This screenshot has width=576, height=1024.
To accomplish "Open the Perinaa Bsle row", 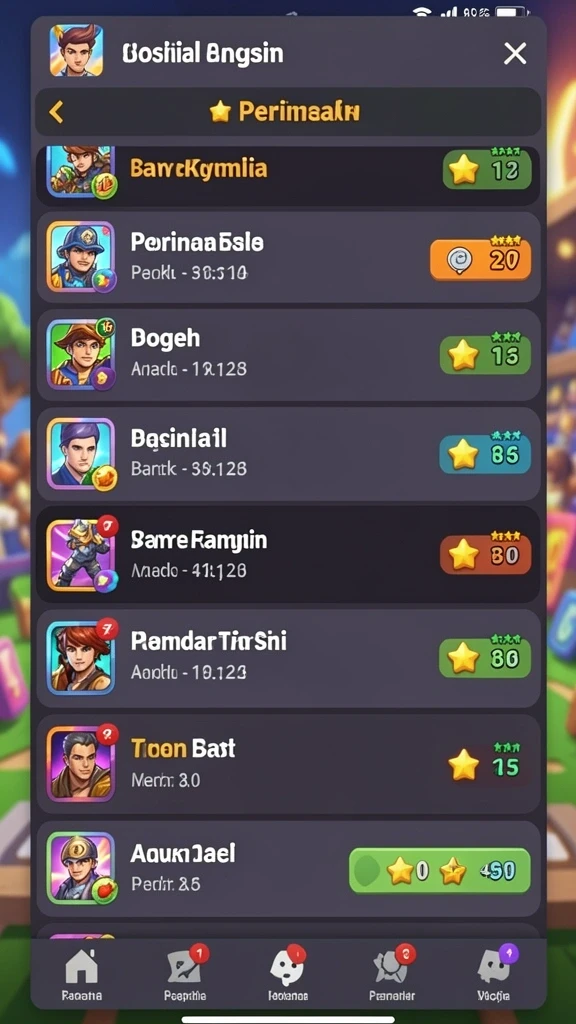I will coord(288,257).
